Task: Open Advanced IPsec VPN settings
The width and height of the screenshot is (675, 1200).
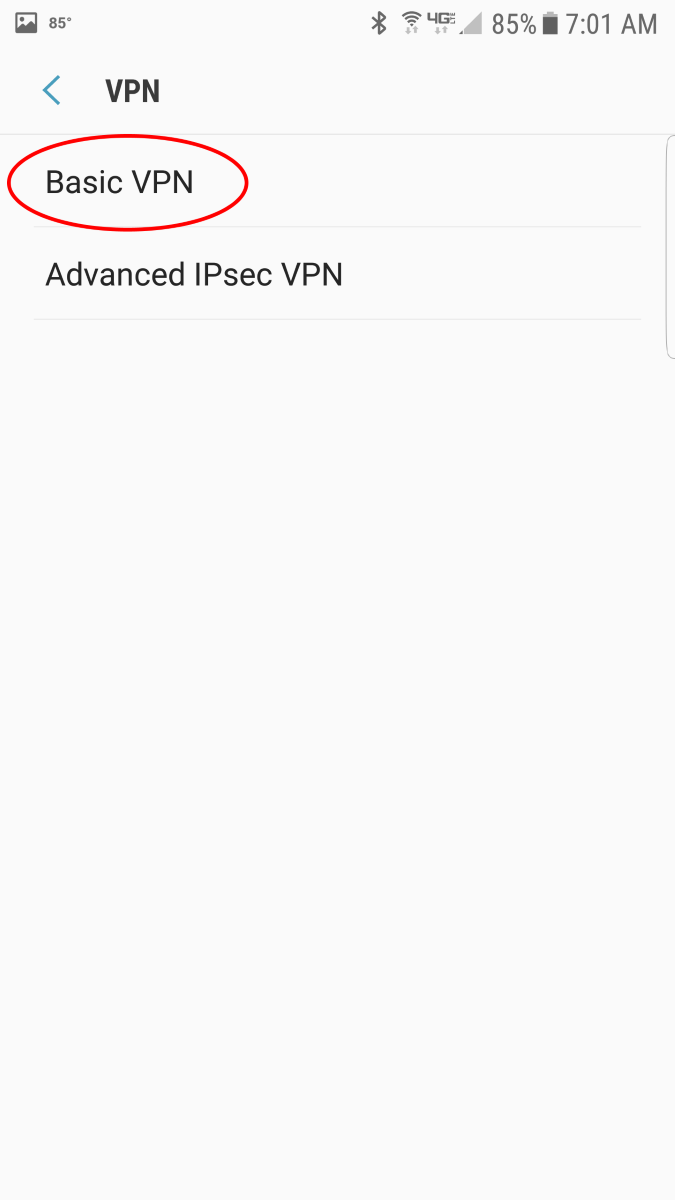Action: [x=194, y=274]
